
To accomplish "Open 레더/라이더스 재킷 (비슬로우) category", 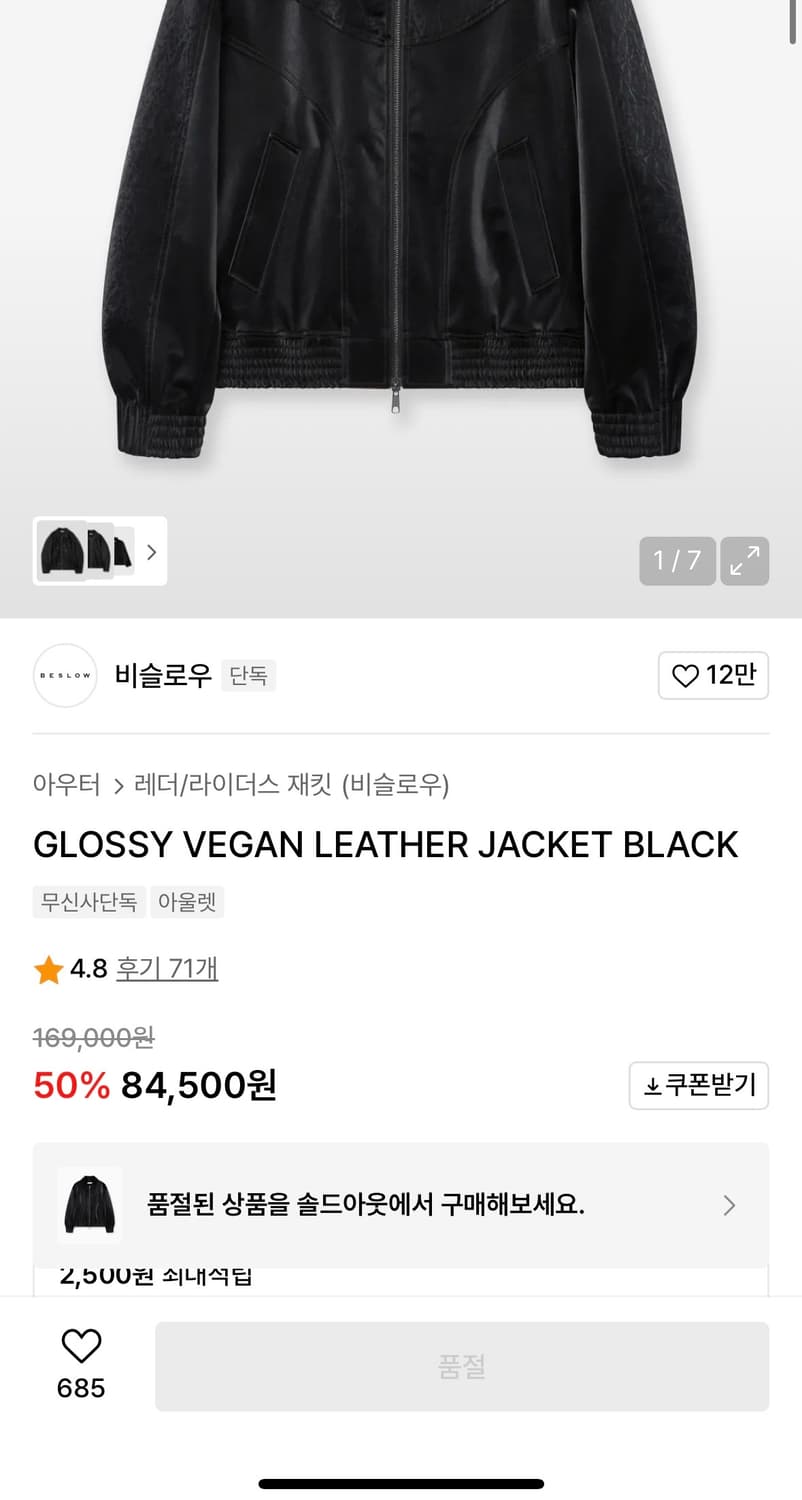I will tap(292, 786).
